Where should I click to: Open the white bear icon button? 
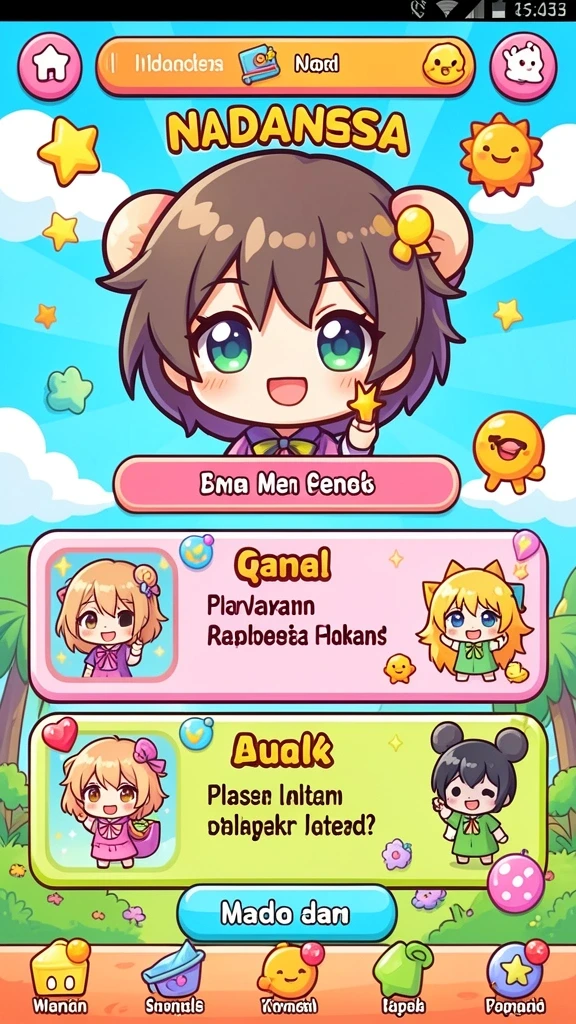coord(523,66)
